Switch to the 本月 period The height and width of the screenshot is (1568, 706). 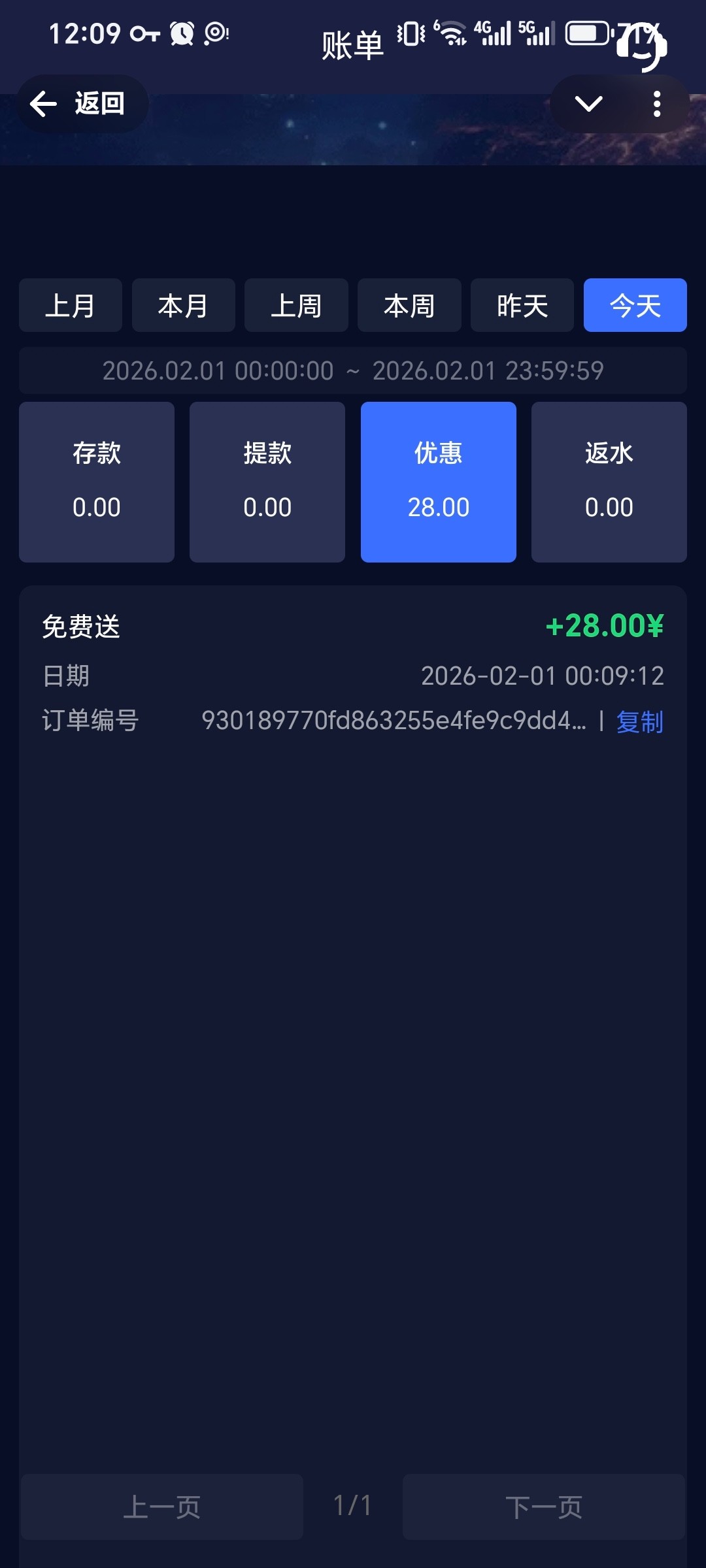(184, 306)
